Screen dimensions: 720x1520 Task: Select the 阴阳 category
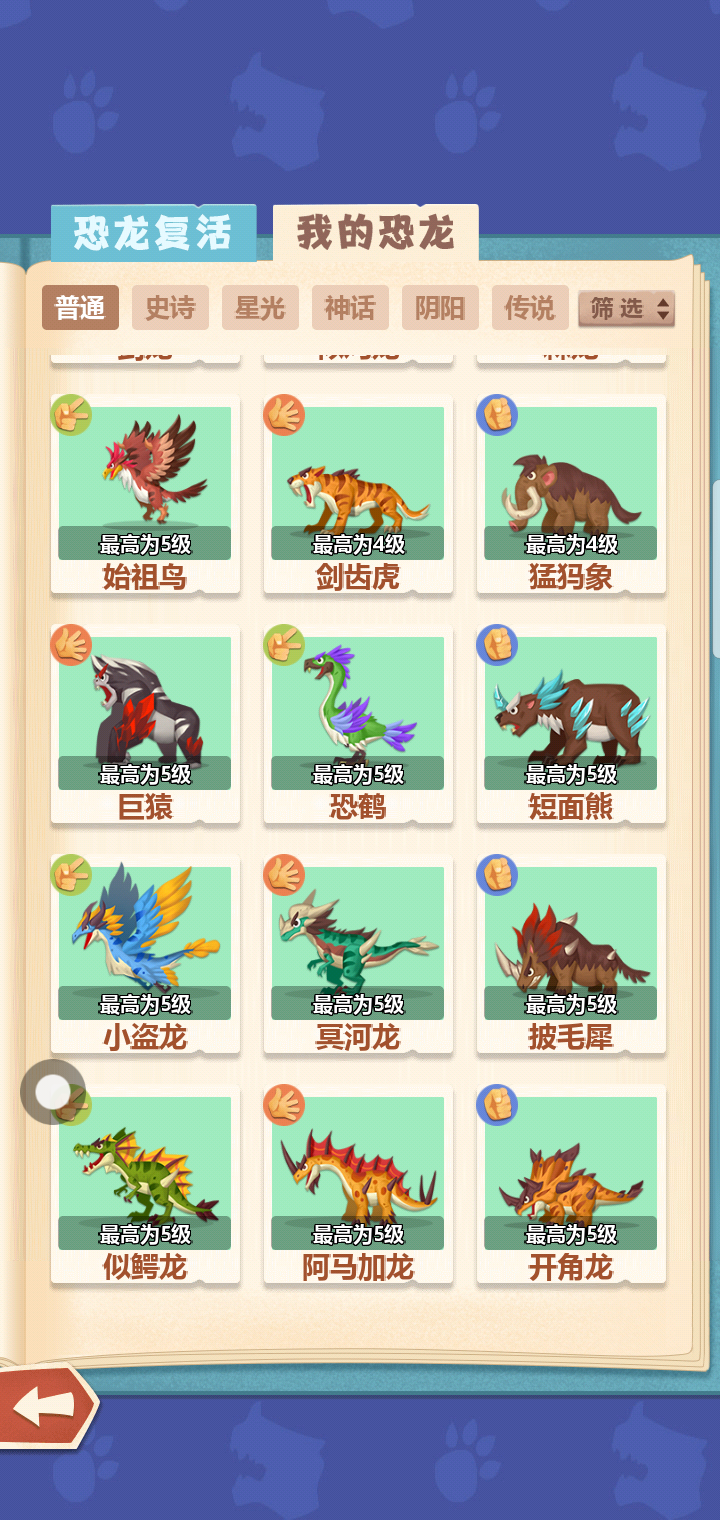[440, 308]
